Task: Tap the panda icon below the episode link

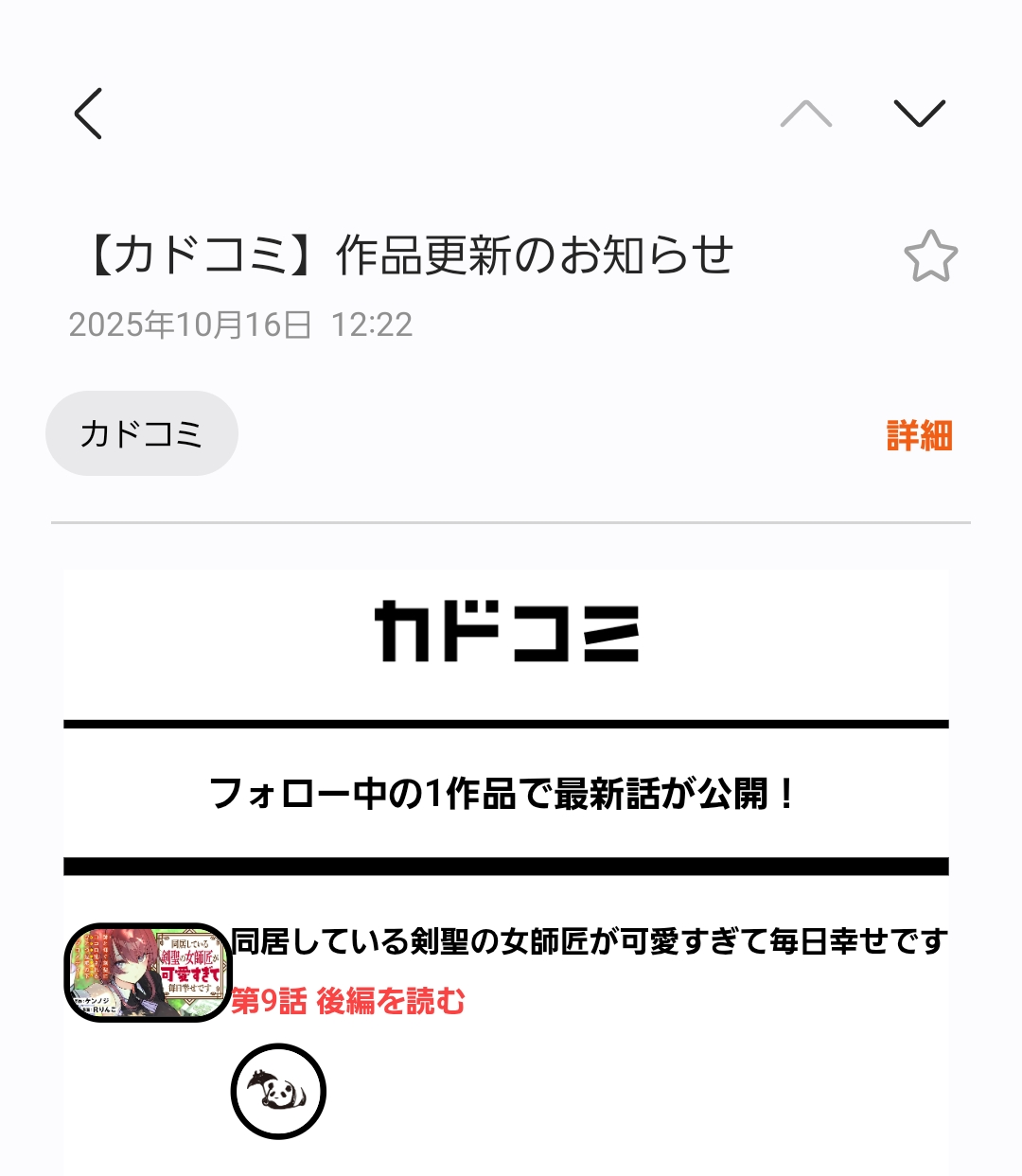Action: tap(278, 1092)
